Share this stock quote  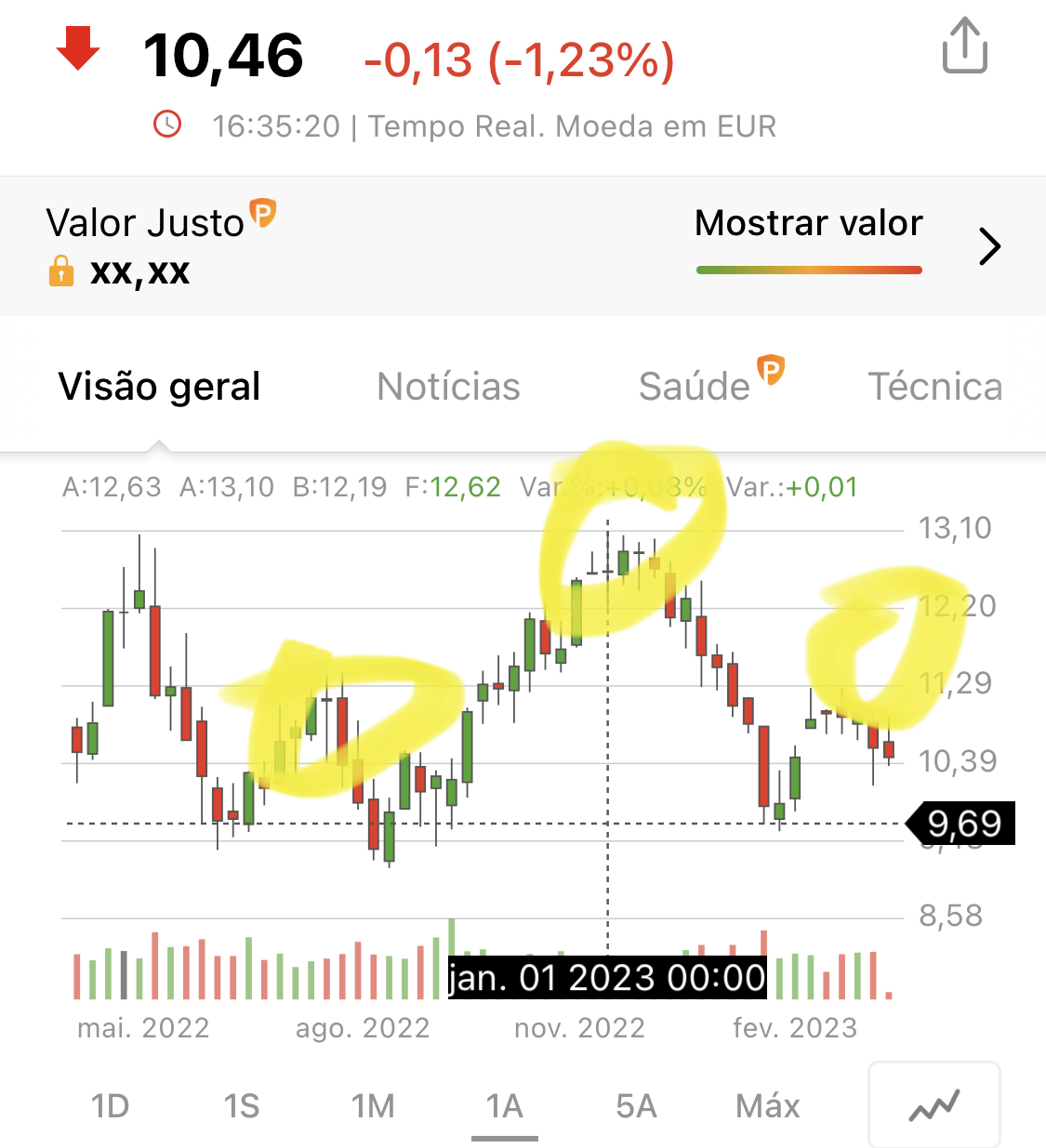(x=964, y=46)
